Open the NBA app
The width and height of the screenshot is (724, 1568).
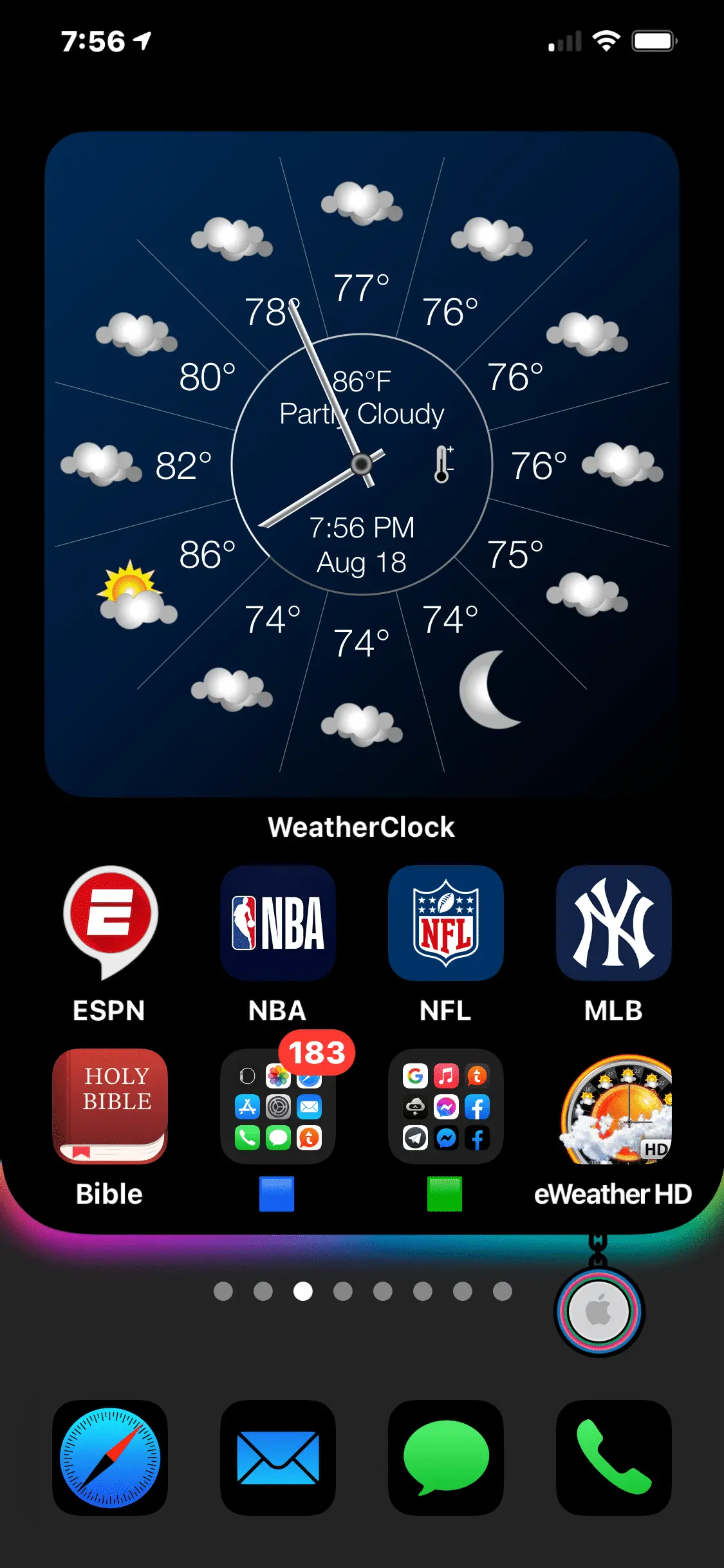click(x=278, y=922)
